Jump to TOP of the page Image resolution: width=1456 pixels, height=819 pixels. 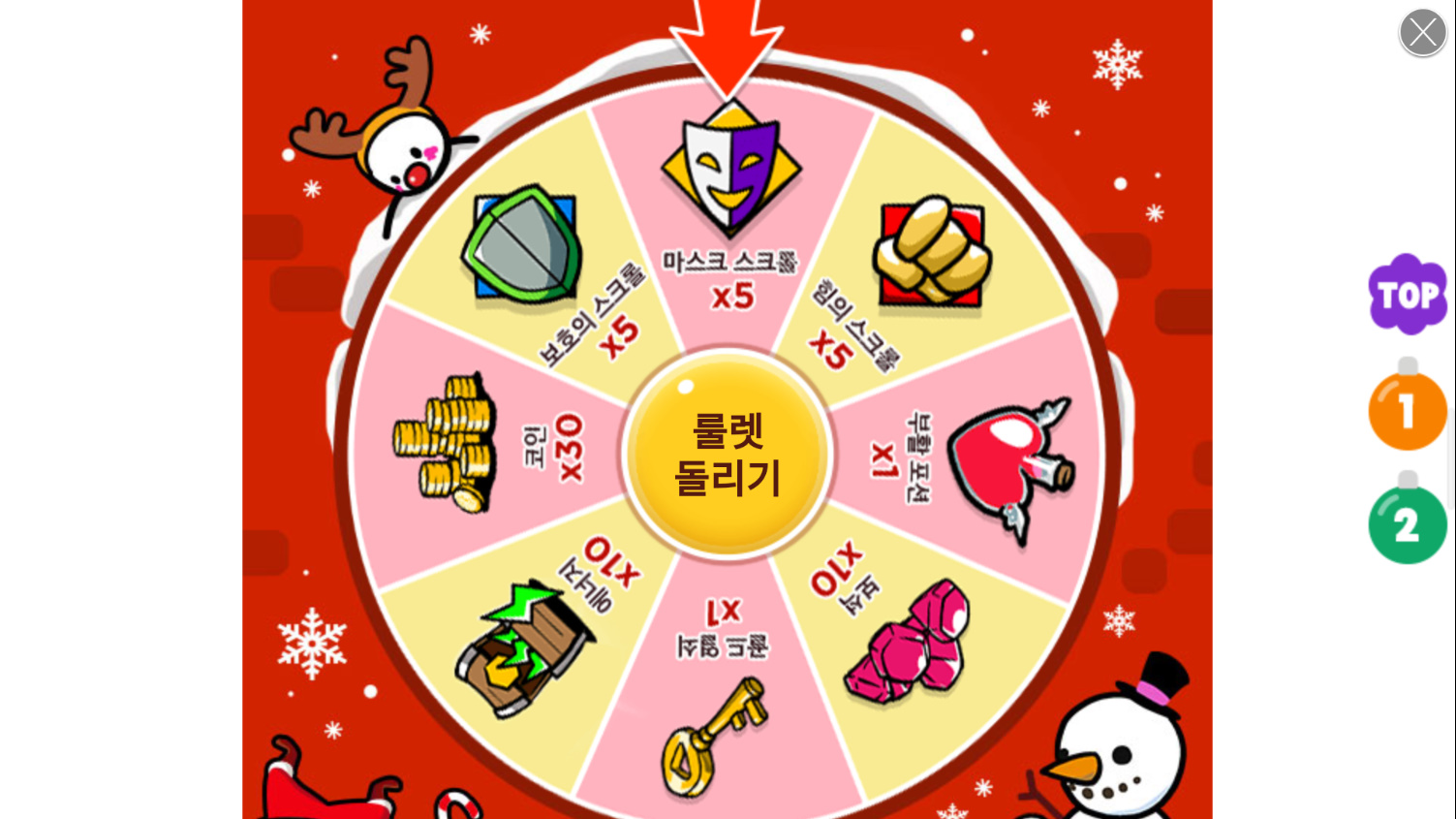click(x=1408, y=295)
